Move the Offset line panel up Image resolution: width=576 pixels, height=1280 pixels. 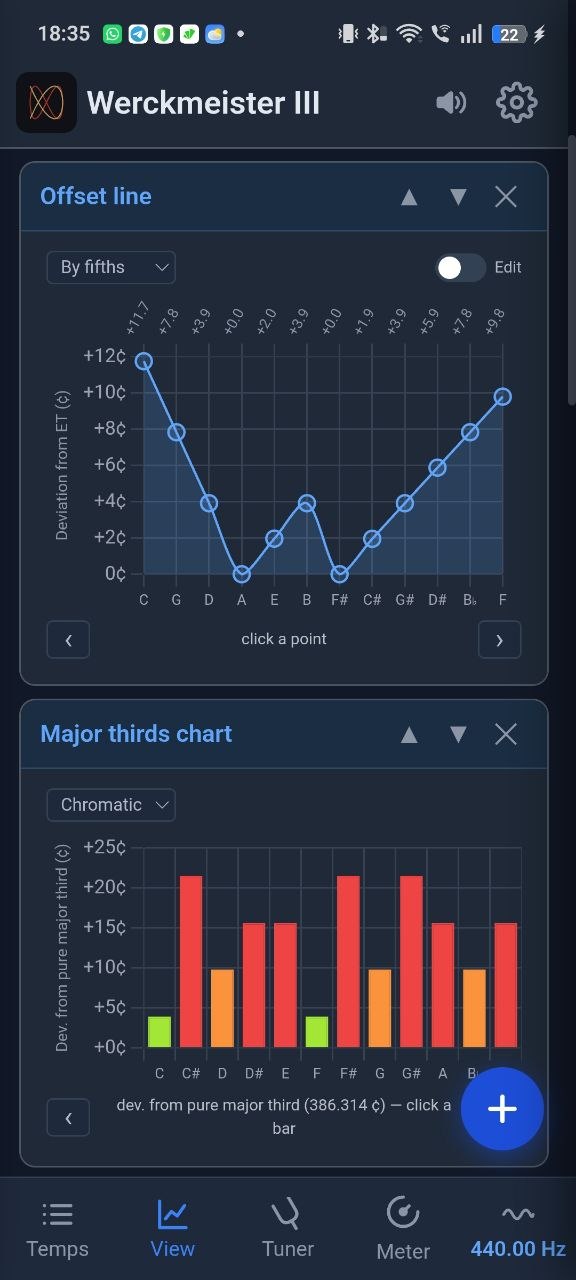click(x=409, y=197)
